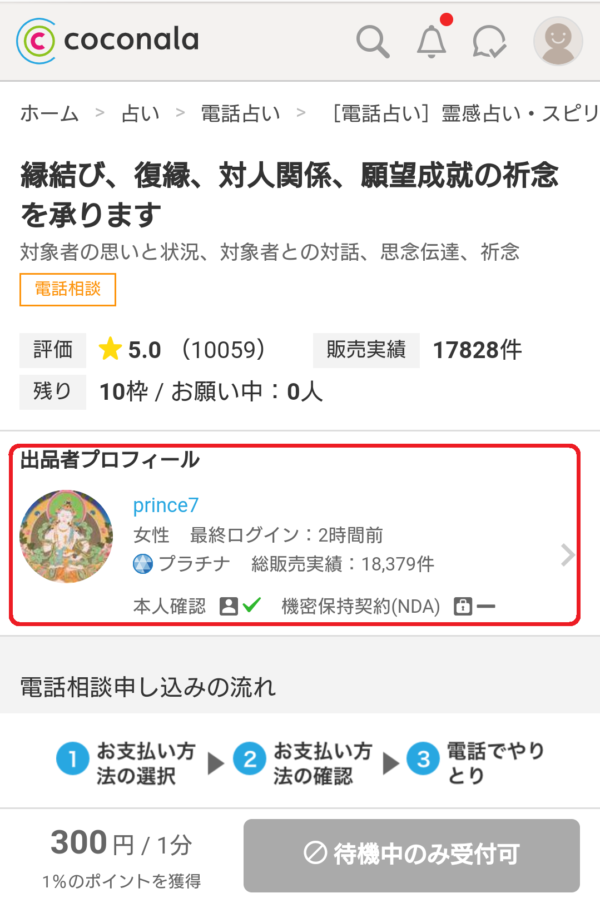This screenshot has height=908, width=600.
Task: Open the search magnifier icon
Action: pos(373,42)
